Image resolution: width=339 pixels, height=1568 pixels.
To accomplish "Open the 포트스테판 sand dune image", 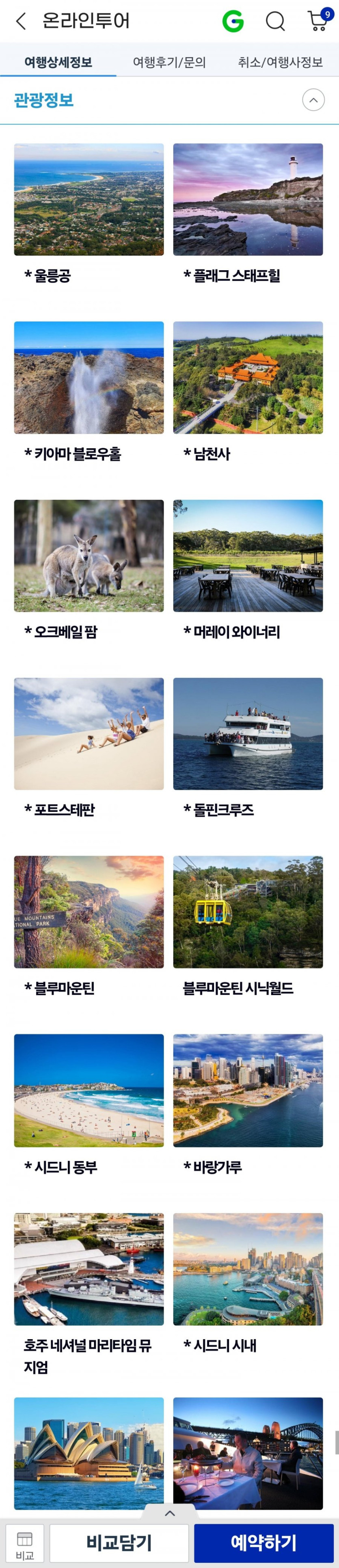I will pos(89,733).
